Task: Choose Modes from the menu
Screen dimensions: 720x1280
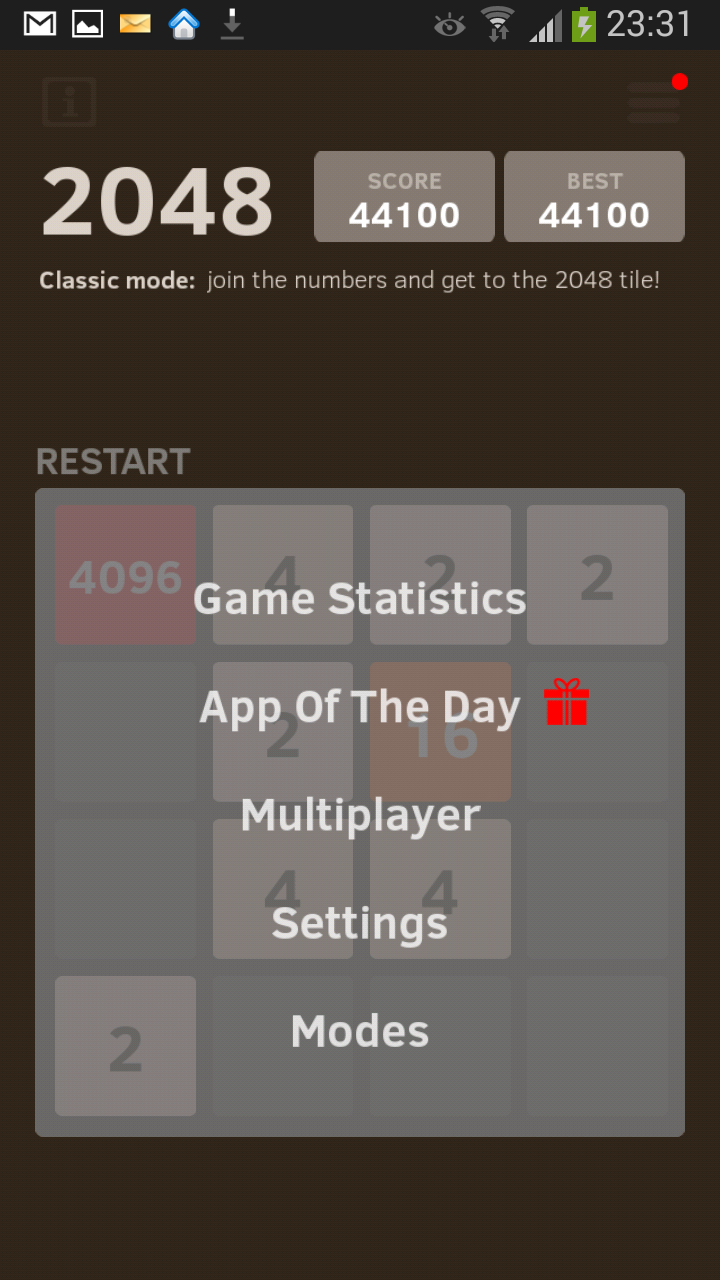Action: pos(360,1031)
